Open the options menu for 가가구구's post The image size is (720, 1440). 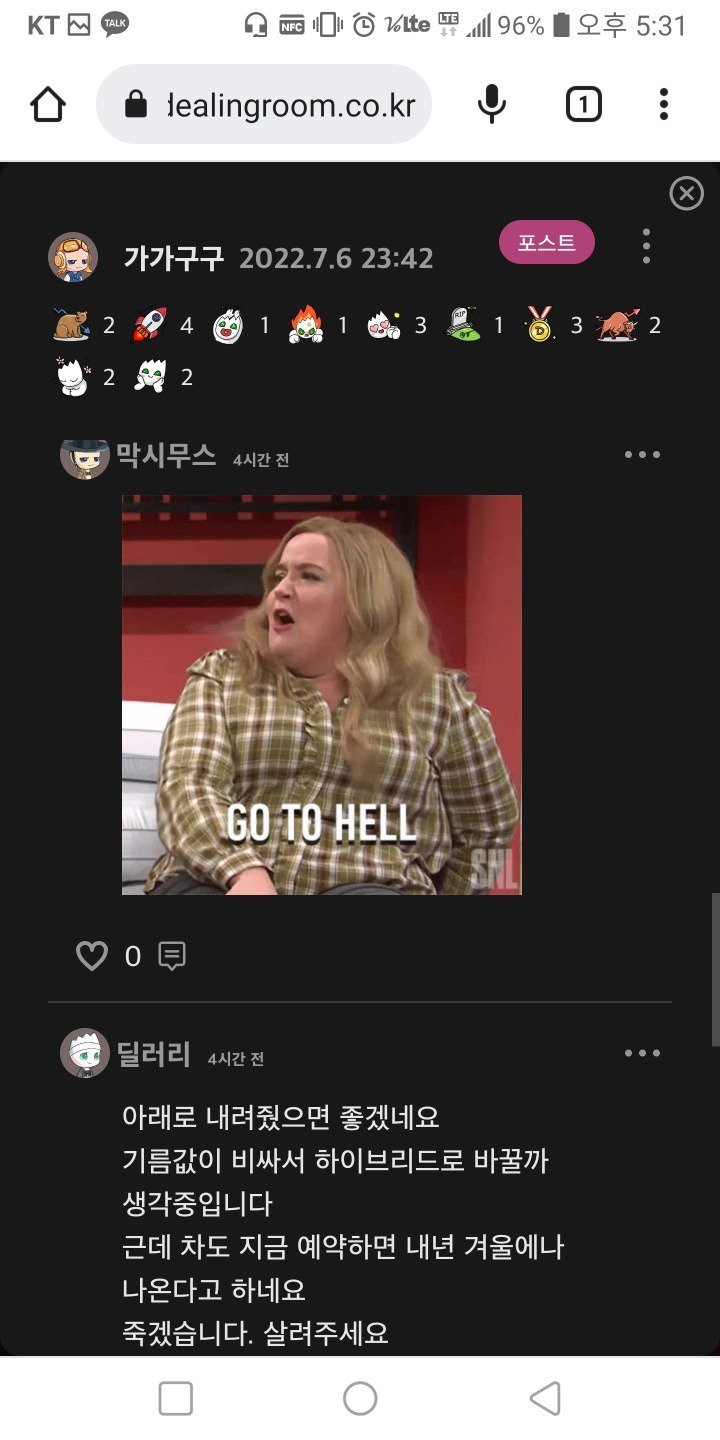(x=646, y=246)
